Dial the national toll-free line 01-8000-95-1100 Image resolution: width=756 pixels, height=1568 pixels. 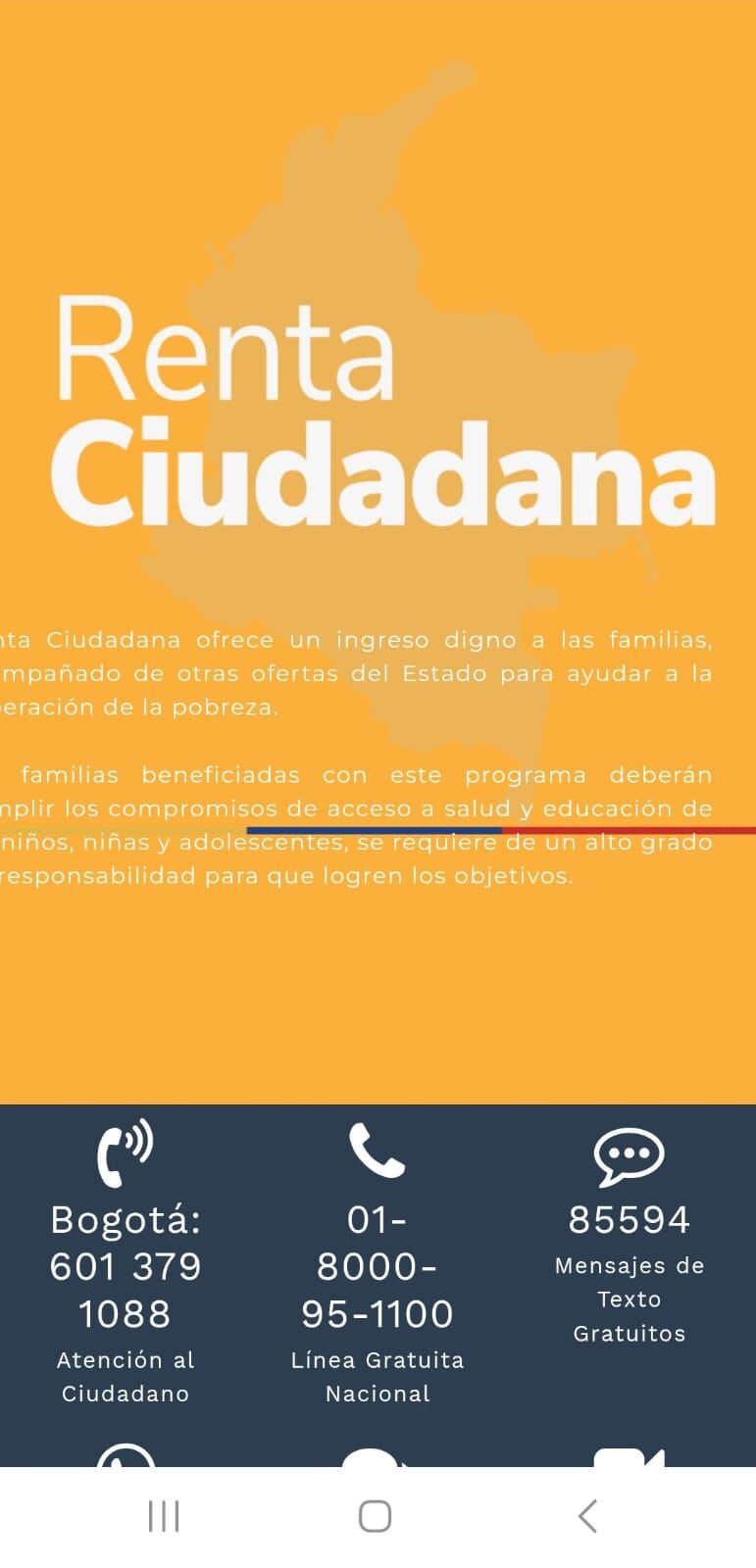[378, 1266]
